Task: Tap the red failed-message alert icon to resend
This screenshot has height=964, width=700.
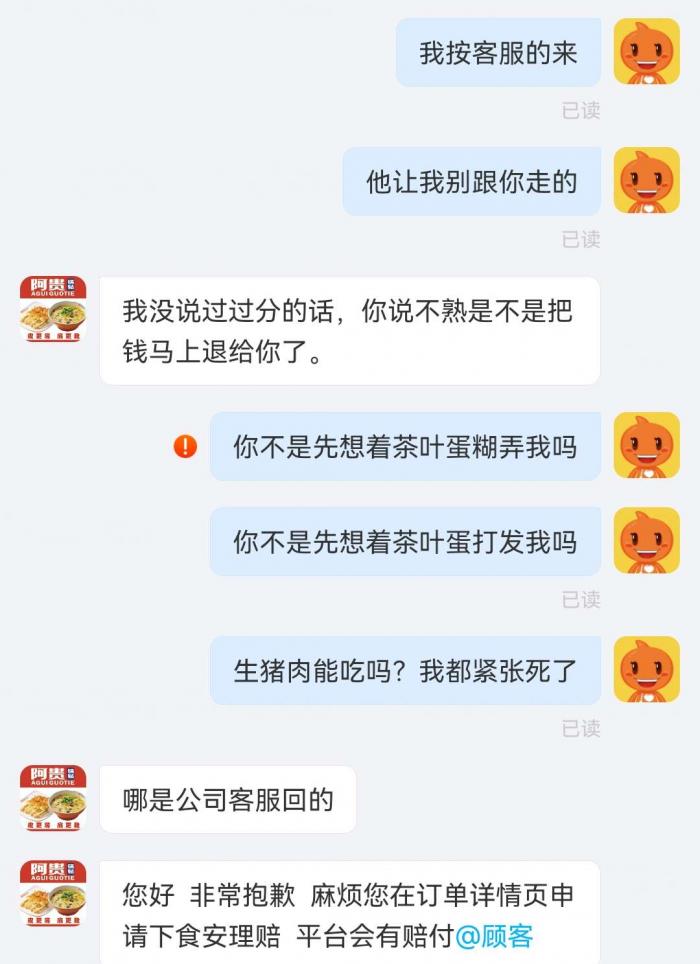Action: tap(185, 446)
